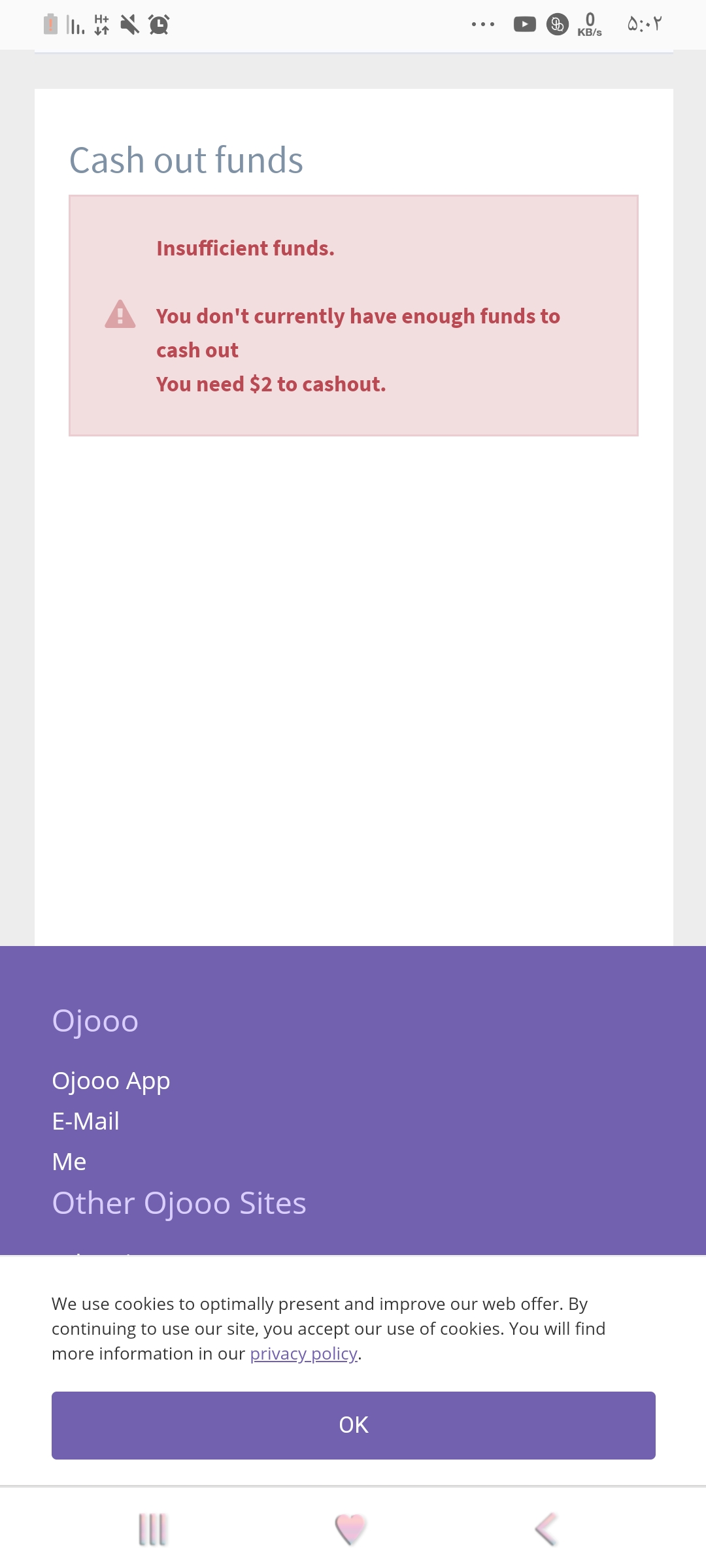The height and width of the screenshot is (1568, 706).
Task: Go back using the system back arrow
Action: [546, 1529]
